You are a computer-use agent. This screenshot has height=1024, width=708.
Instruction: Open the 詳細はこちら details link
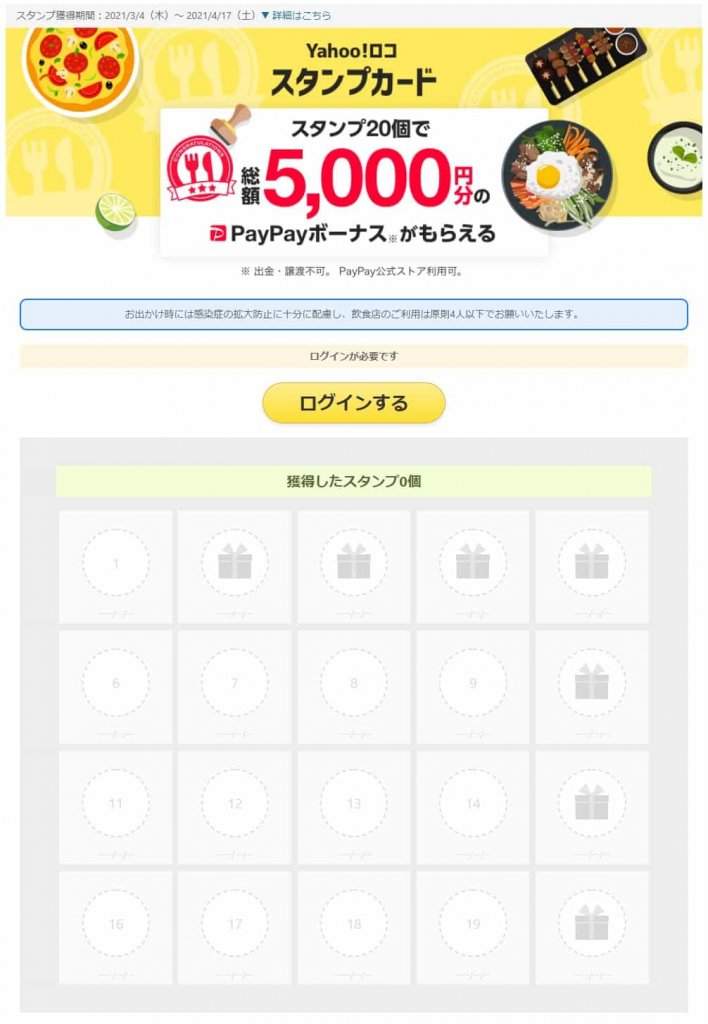click(300, 15)
